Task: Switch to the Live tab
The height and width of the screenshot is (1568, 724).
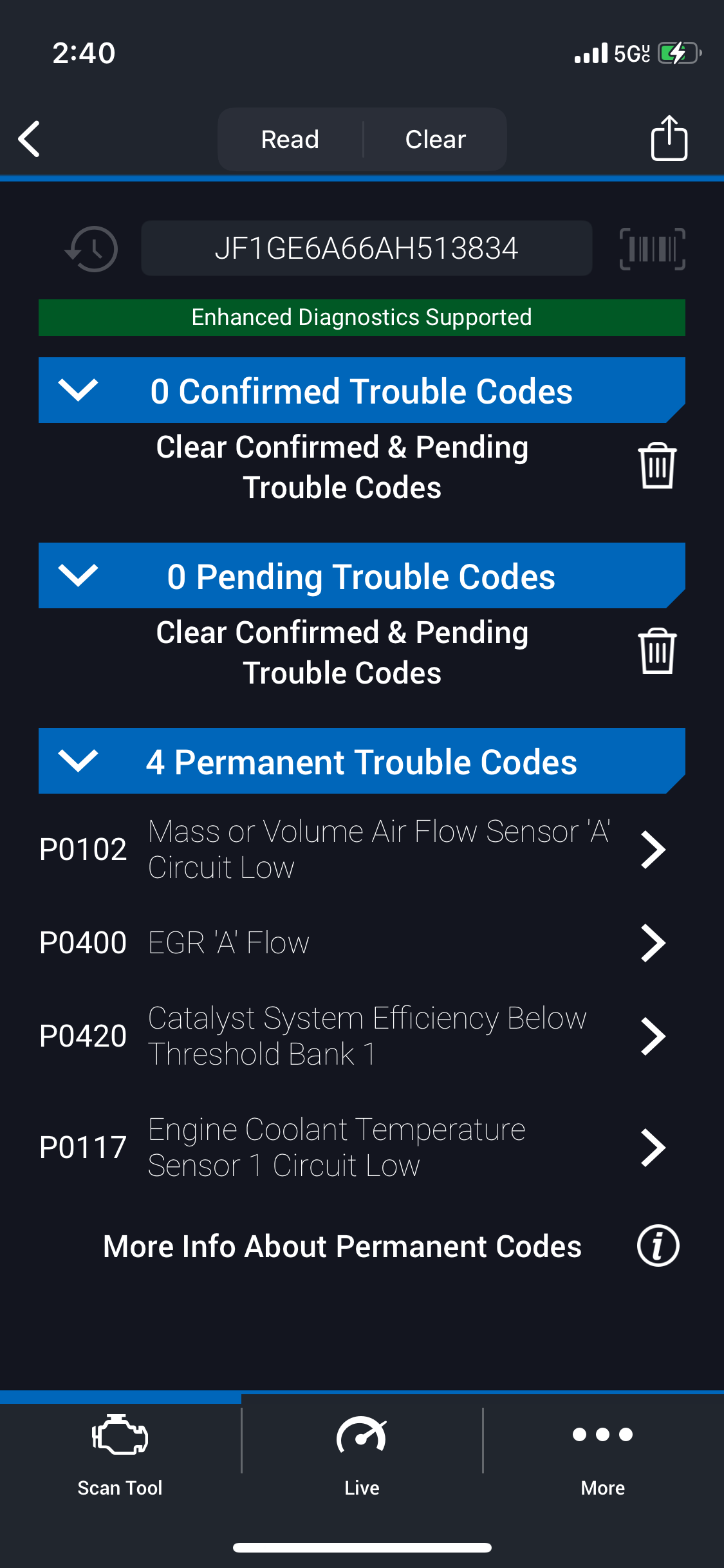Action: 362,1455
